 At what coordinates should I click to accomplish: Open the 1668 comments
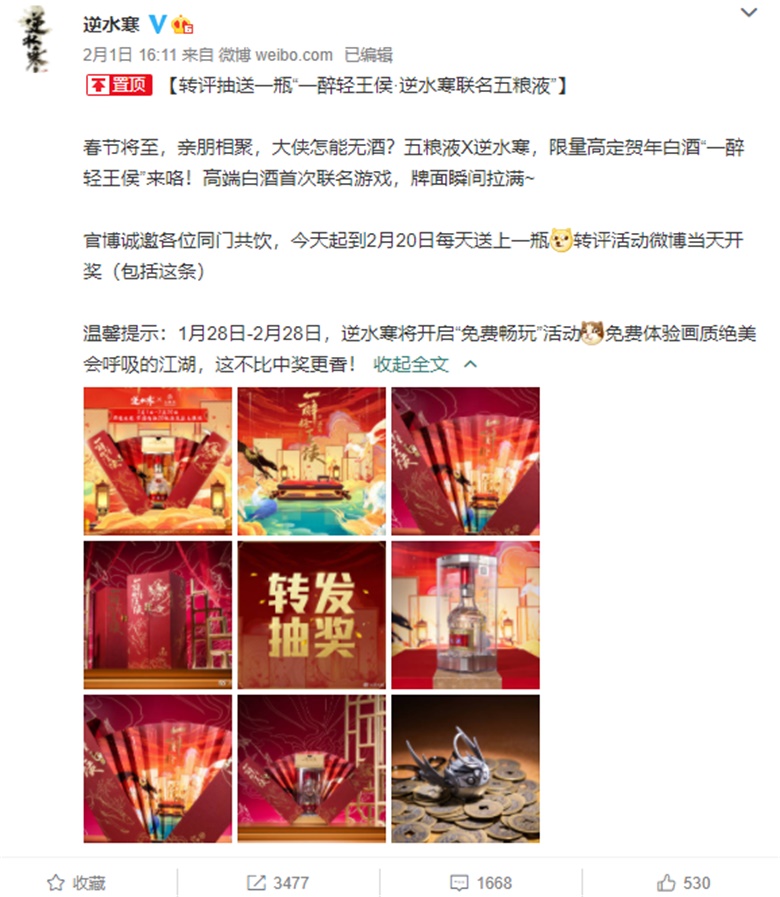[x=481, y=882]
